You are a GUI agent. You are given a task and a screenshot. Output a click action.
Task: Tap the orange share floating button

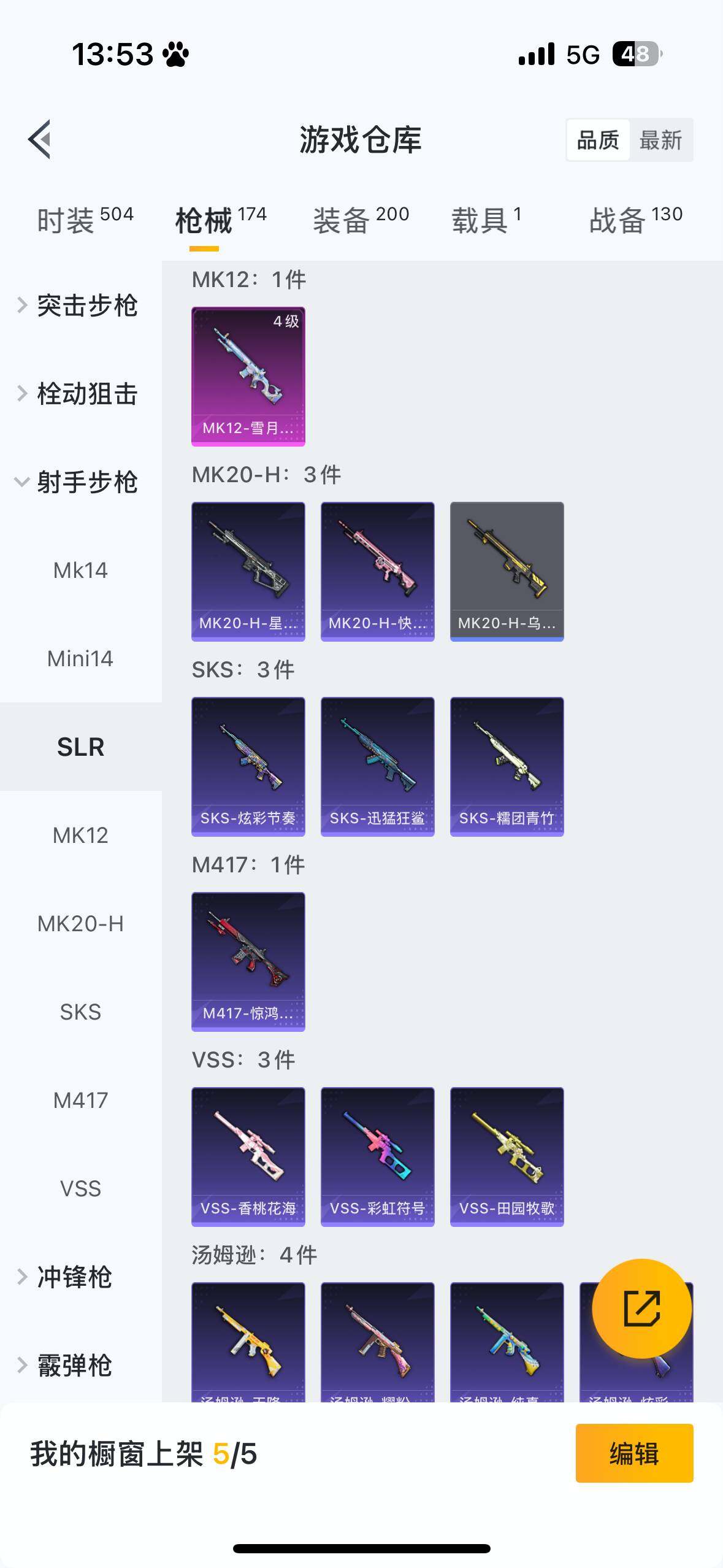point(641,1309)
